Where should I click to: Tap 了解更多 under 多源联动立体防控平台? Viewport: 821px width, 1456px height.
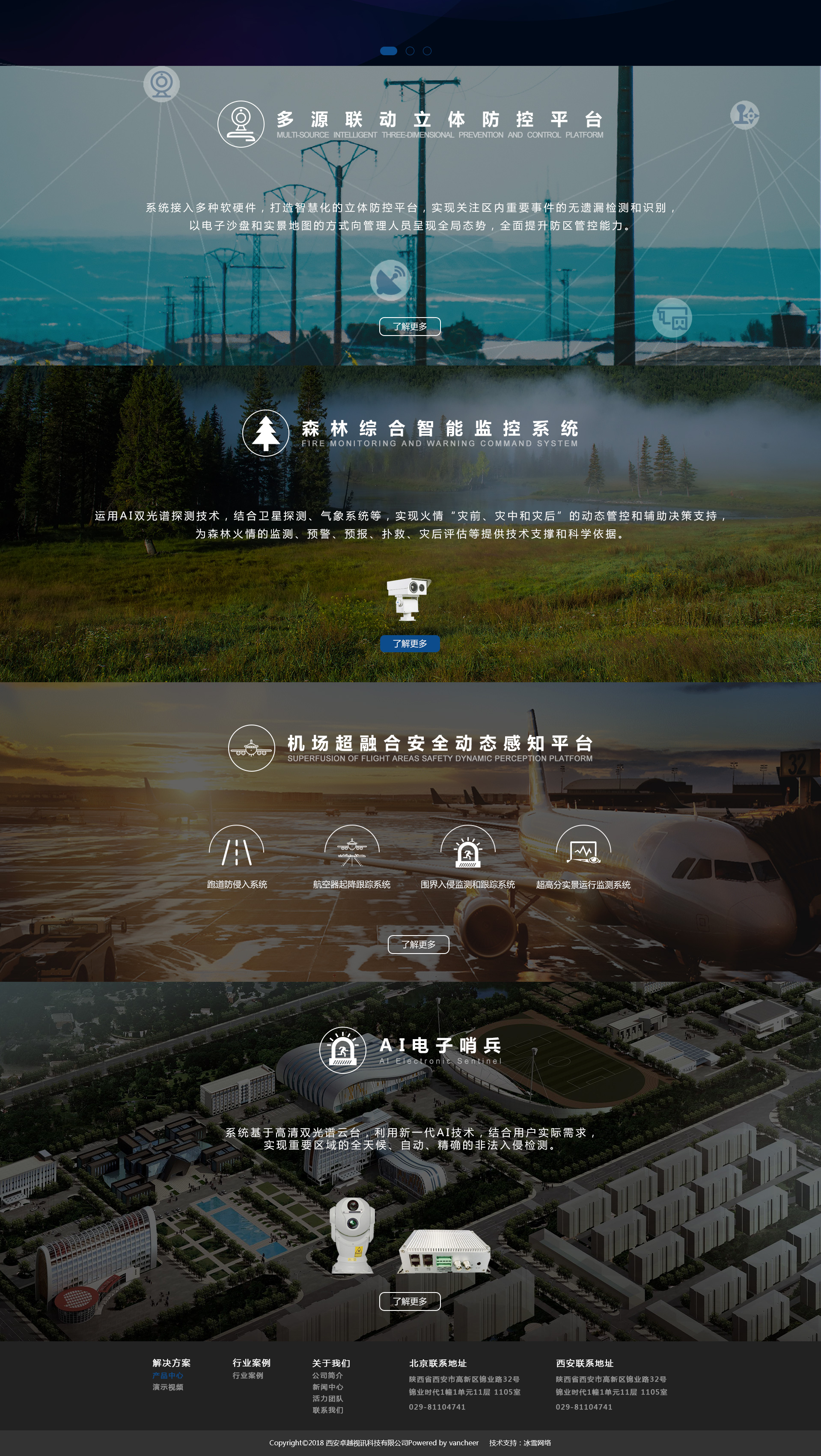click(x=409, y=327)
